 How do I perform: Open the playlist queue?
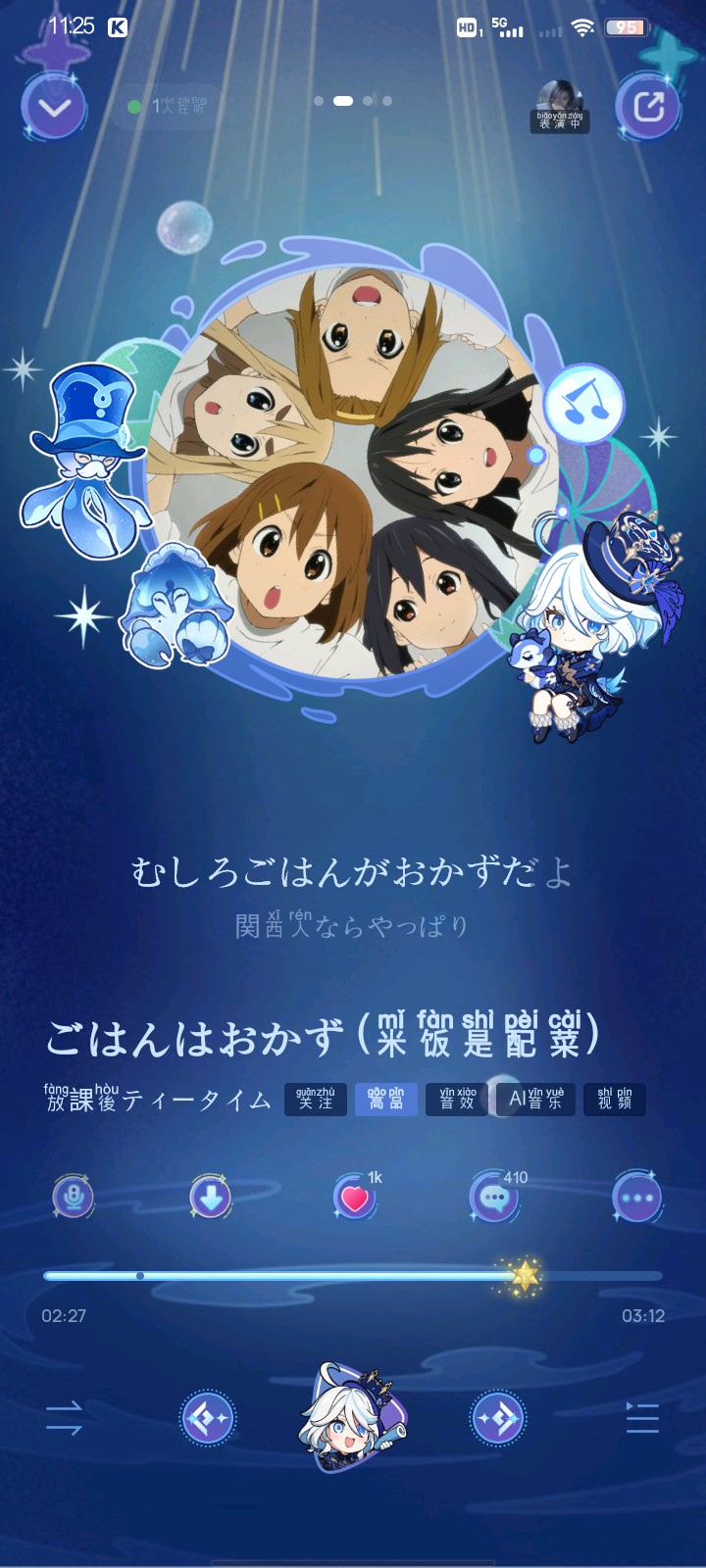pos(642,1417)
